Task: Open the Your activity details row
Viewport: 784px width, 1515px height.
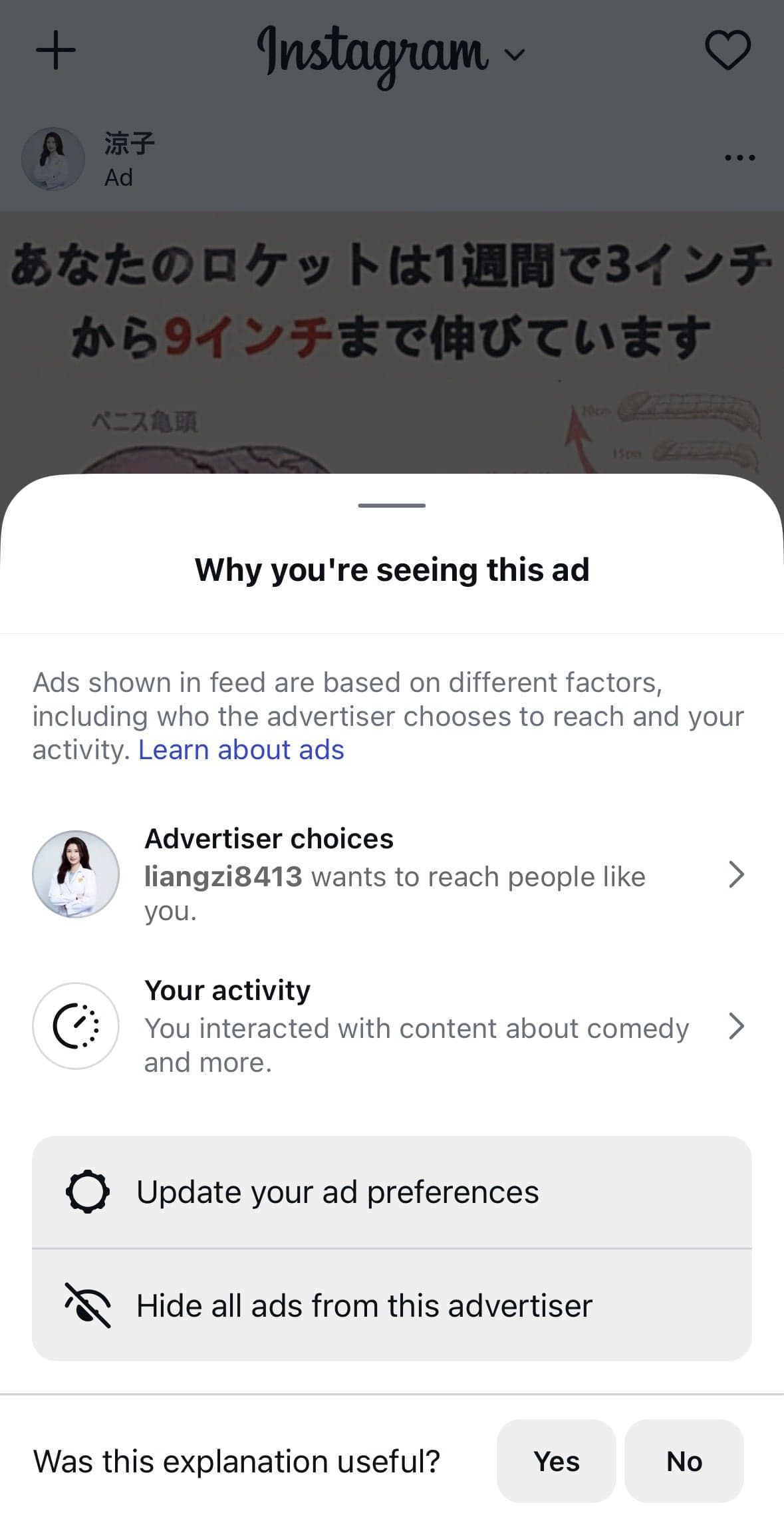Action: tap(392, 1026)
